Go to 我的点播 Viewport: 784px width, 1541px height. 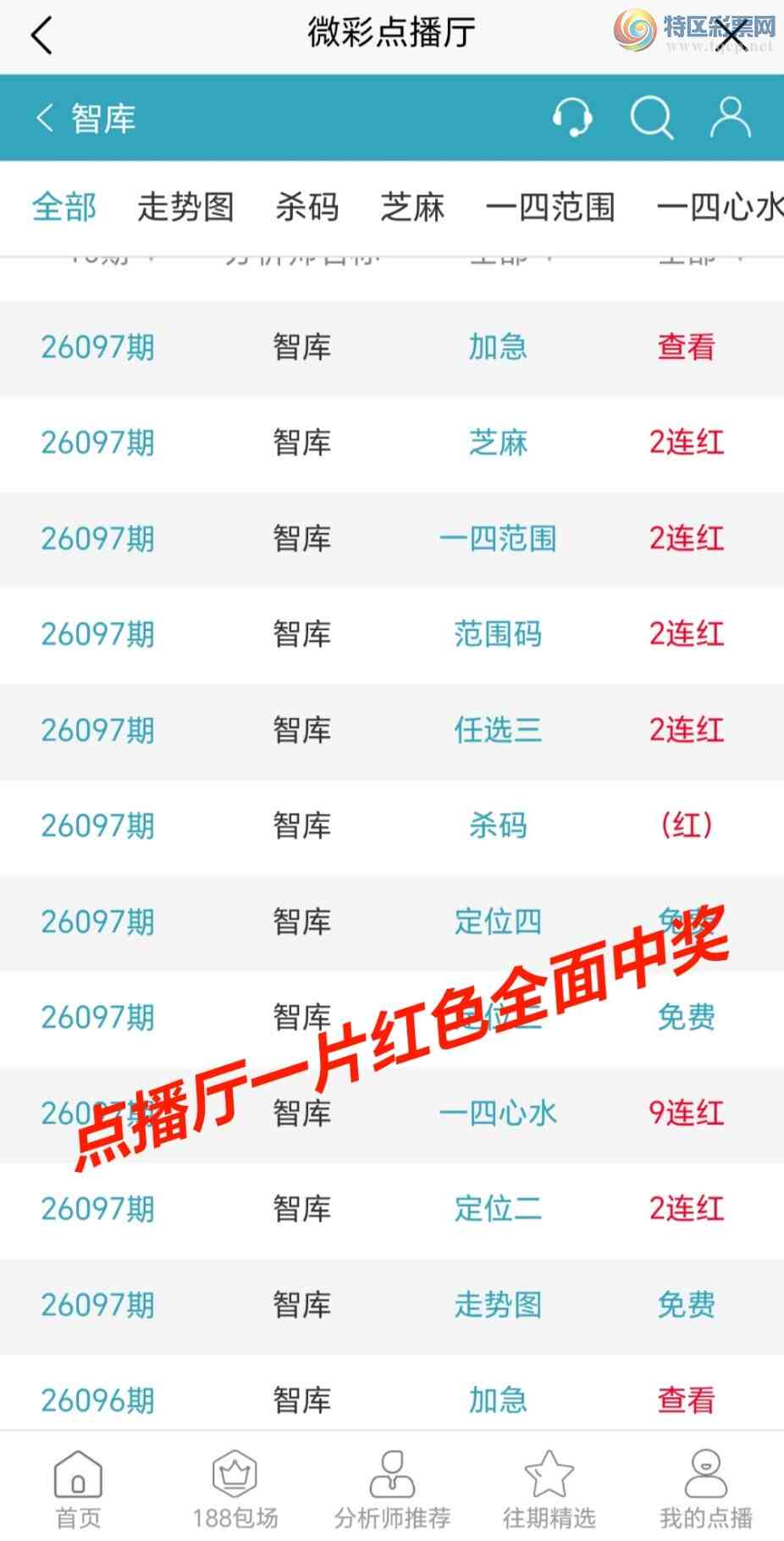(706, 1490)
